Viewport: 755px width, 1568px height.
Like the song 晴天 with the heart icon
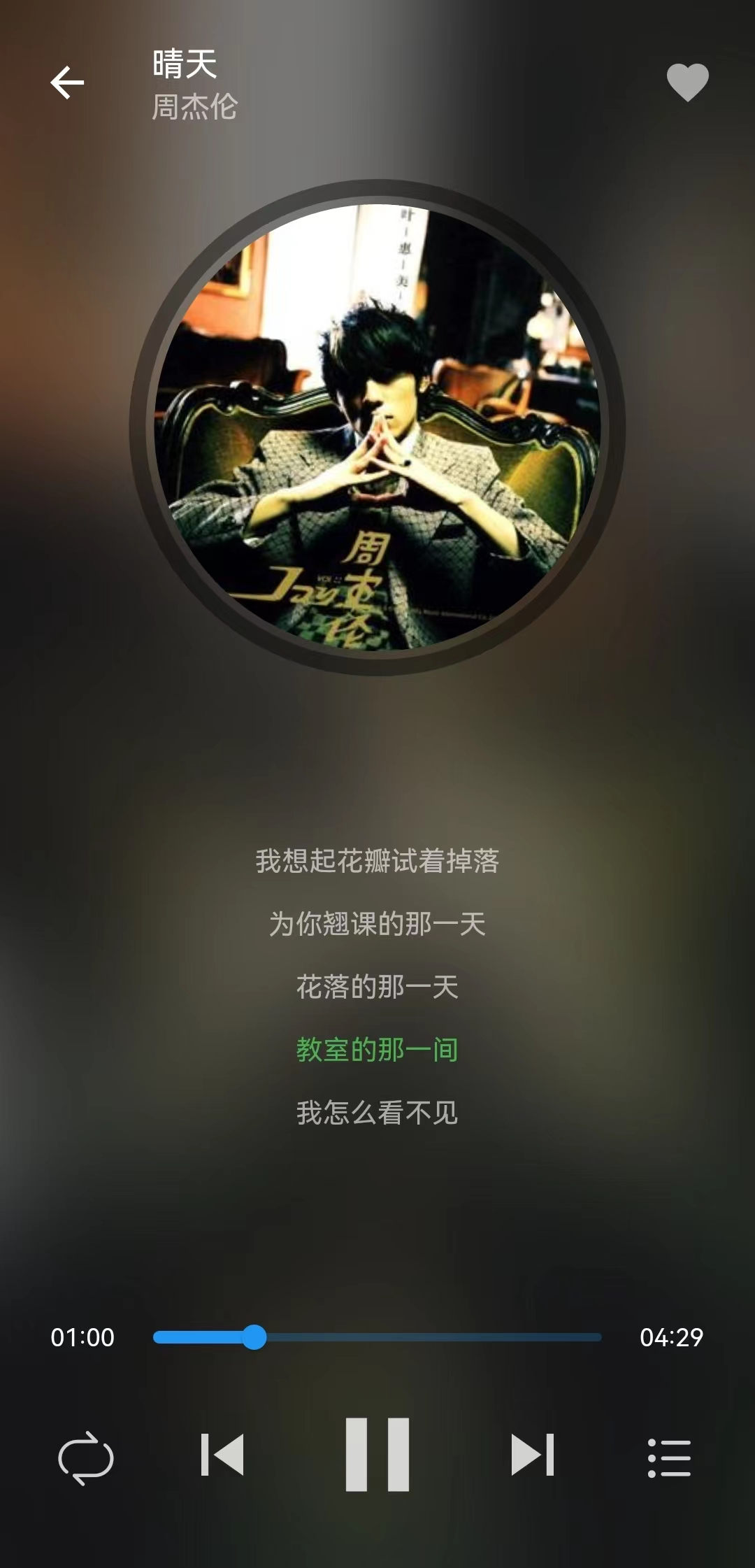pyautogui.click(x=687, y=83)
